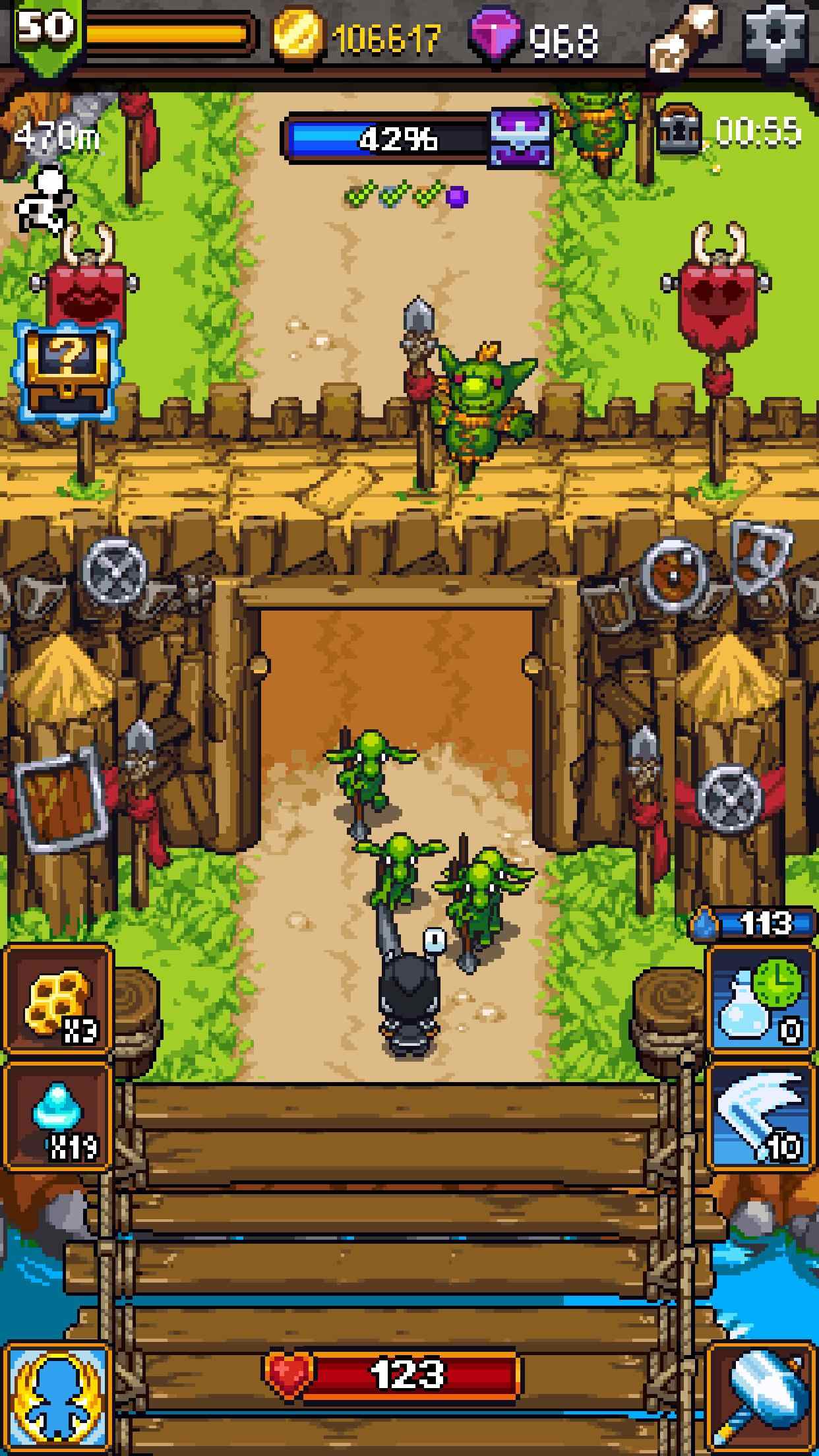Activate the boomerang slash skill

pos(760,1116)
